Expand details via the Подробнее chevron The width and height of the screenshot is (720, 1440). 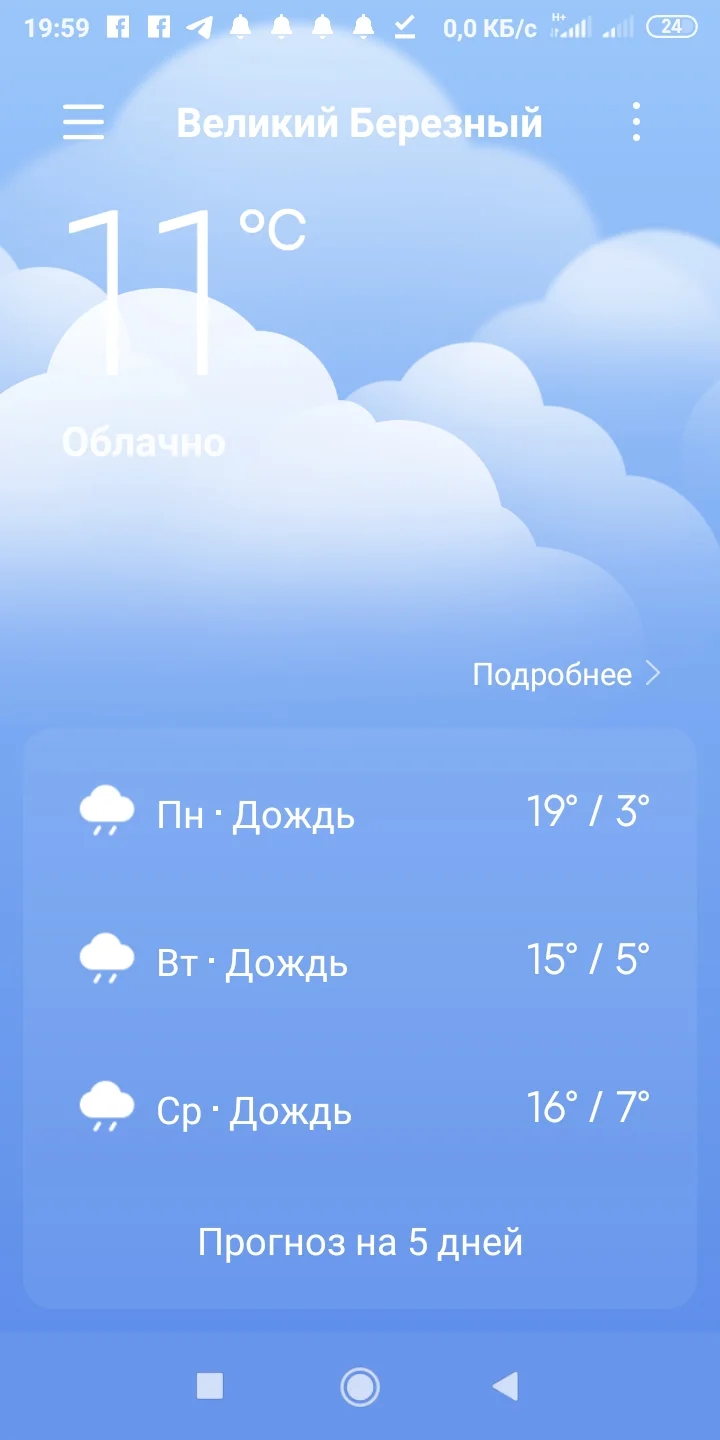(655, 674)
